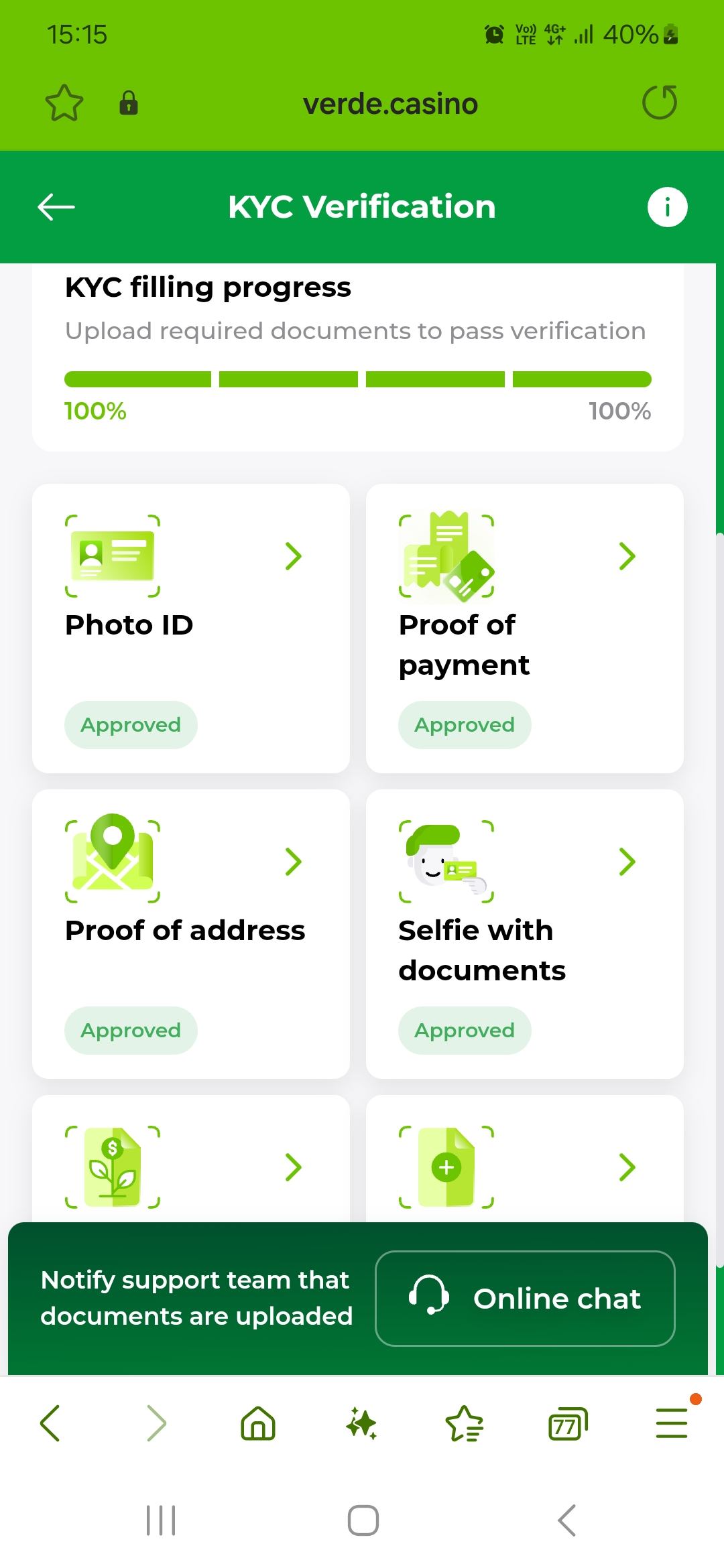Viewport: 724px width, 1568px height.
Task: Open the Photo ID card
Action: tap(191, 628)
